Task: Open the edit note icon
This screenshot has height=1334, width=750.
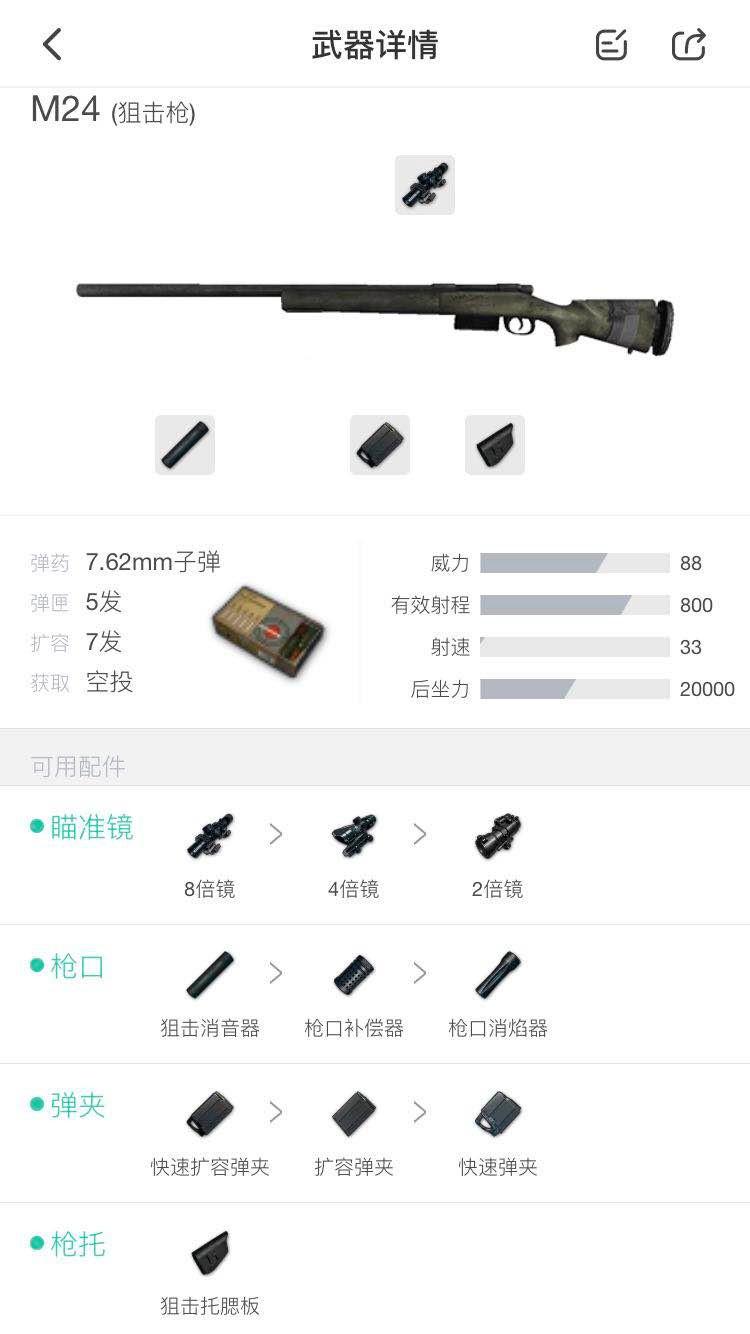Action: 611,45
